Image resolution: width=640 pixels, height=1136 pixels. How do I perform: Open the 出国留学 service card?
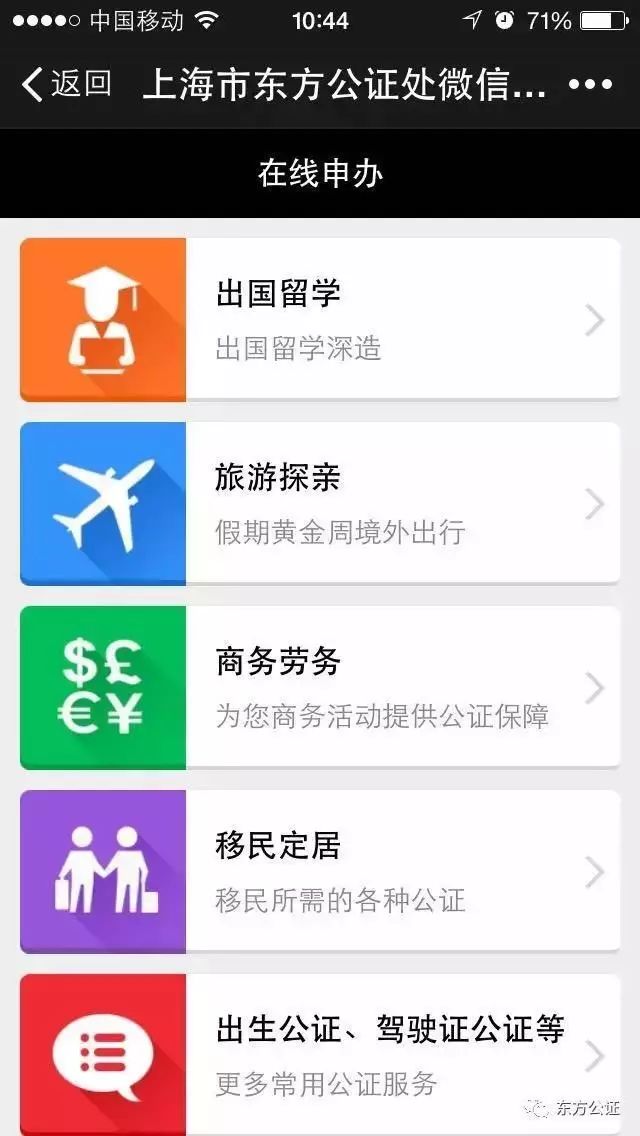320,320
